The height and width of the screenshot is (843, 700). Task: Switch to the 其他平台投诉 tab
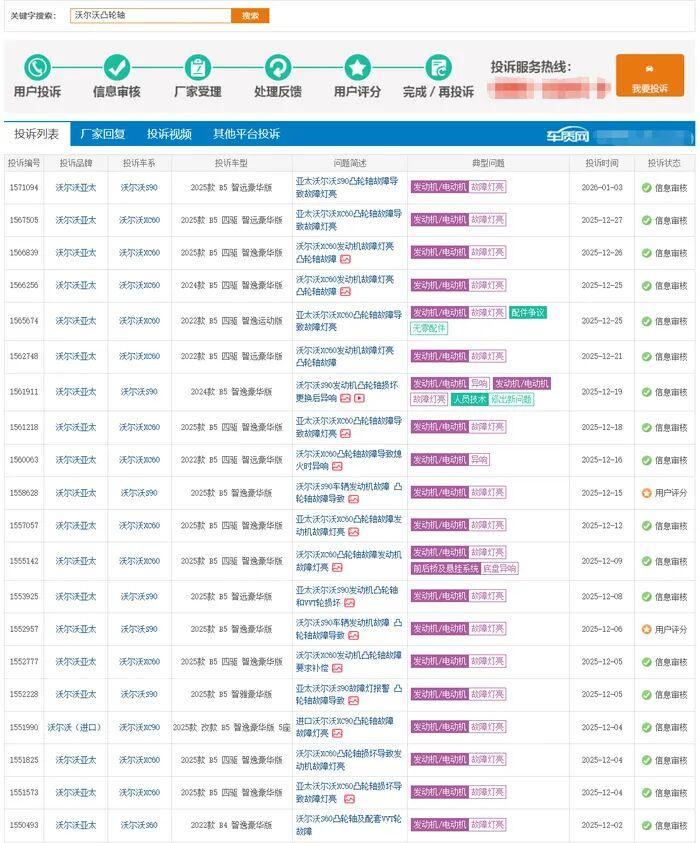coord(246,134)
